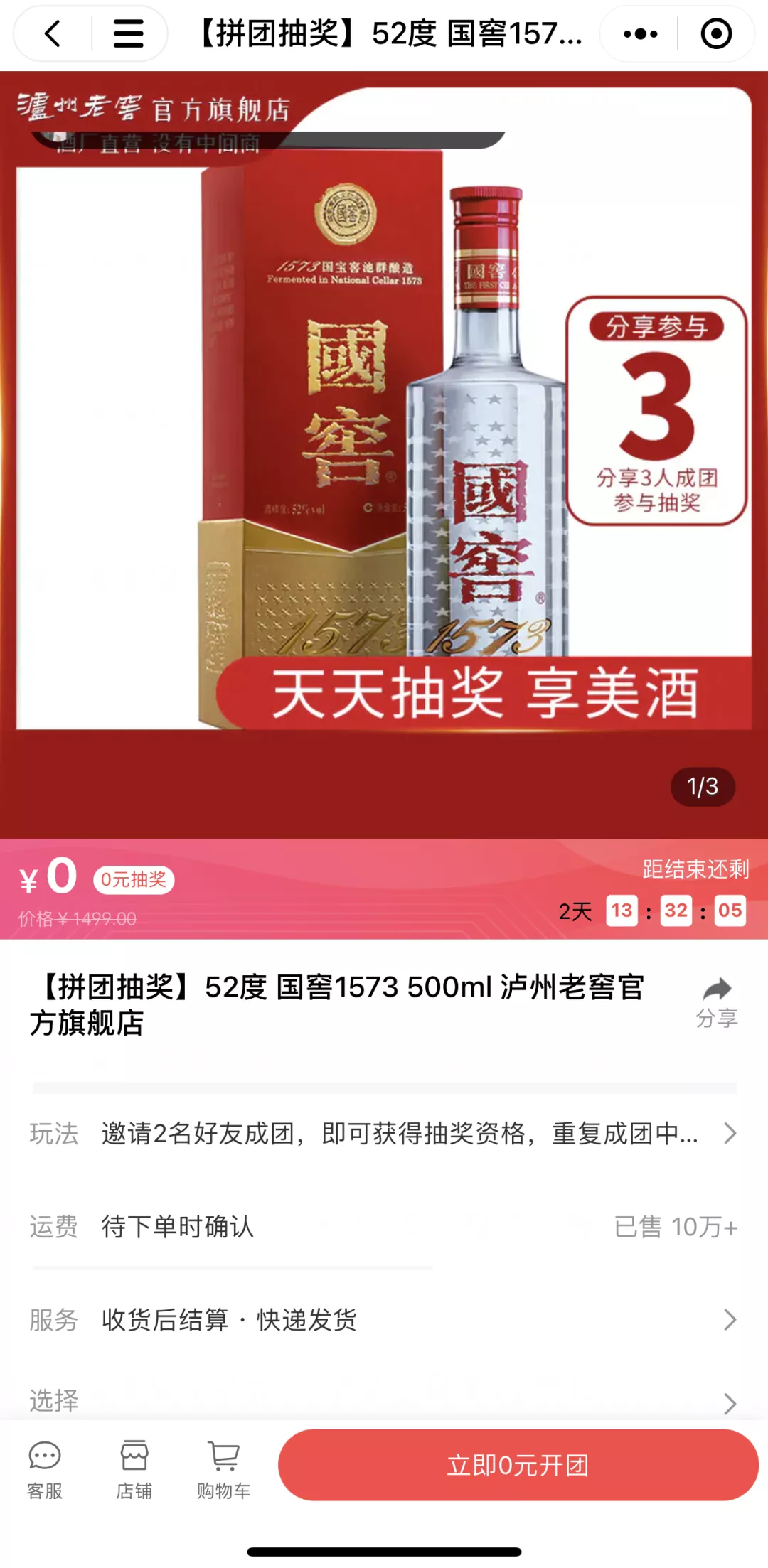The width and height of the screenshot is (768, 1568).
Task: Open the 选择 options row
Action: point(384,1400)
